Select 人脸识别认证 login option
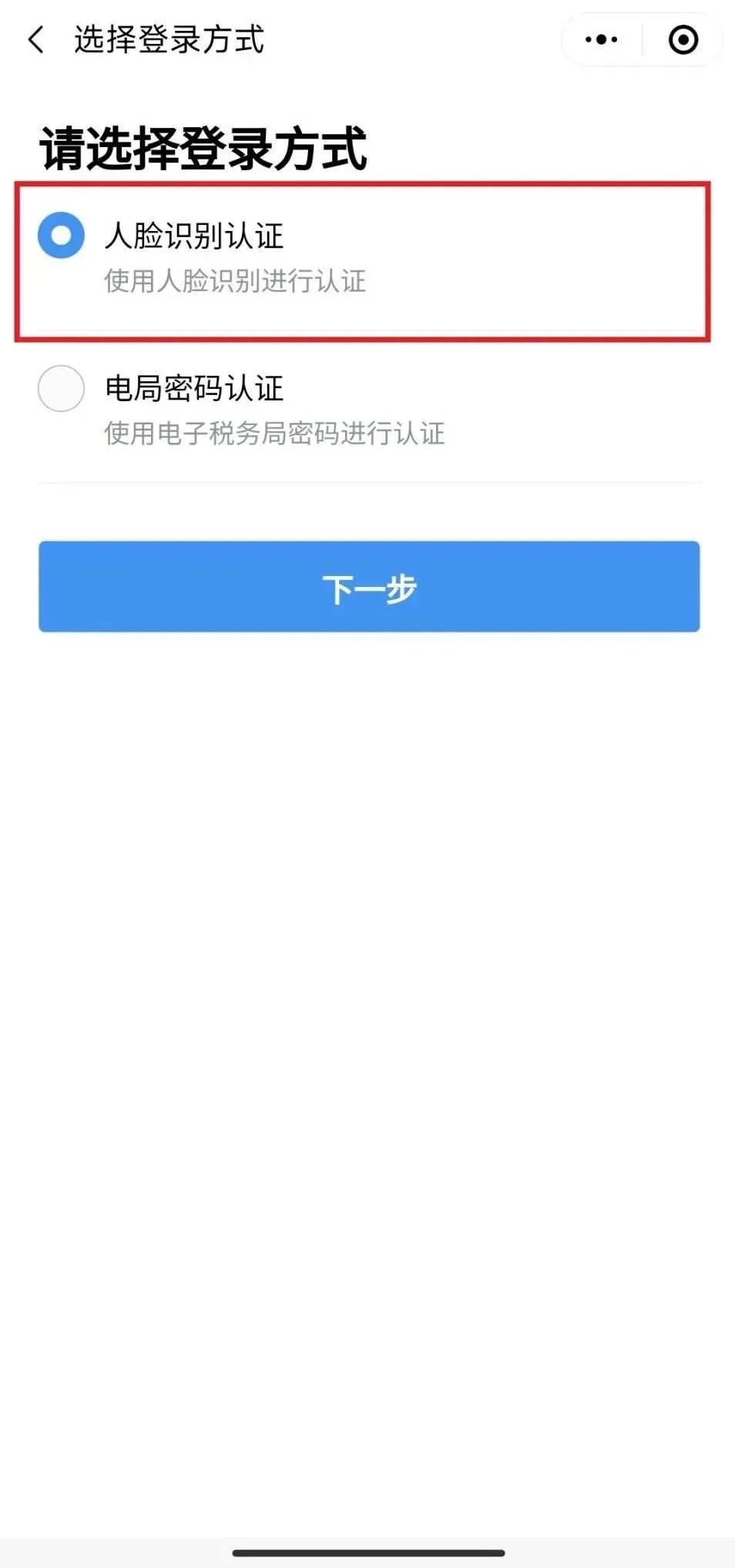The image size is (735, 1568). pos(369,259)
